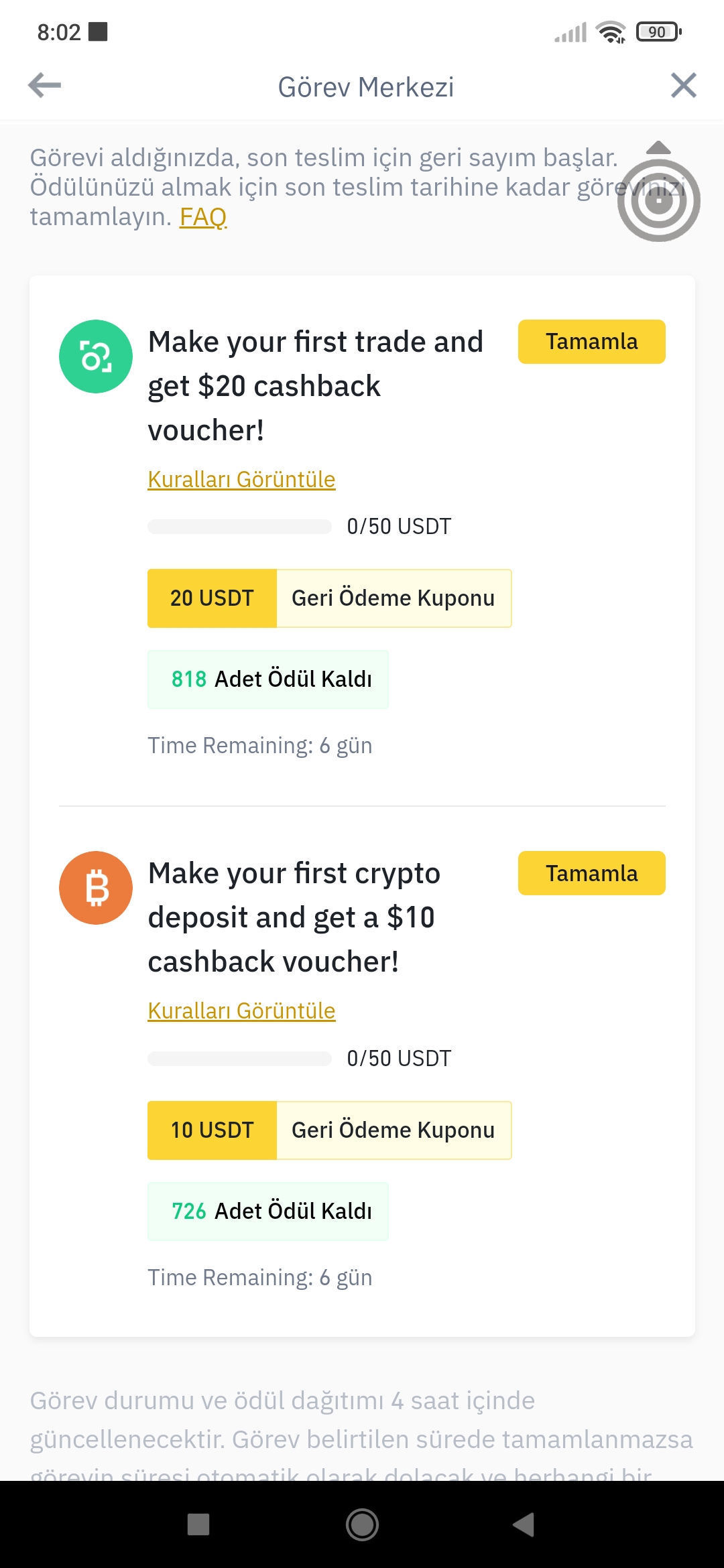Viewport: 724px width, 1568px height.
Task: Open the FAQ link
Action: pos(203,216)
